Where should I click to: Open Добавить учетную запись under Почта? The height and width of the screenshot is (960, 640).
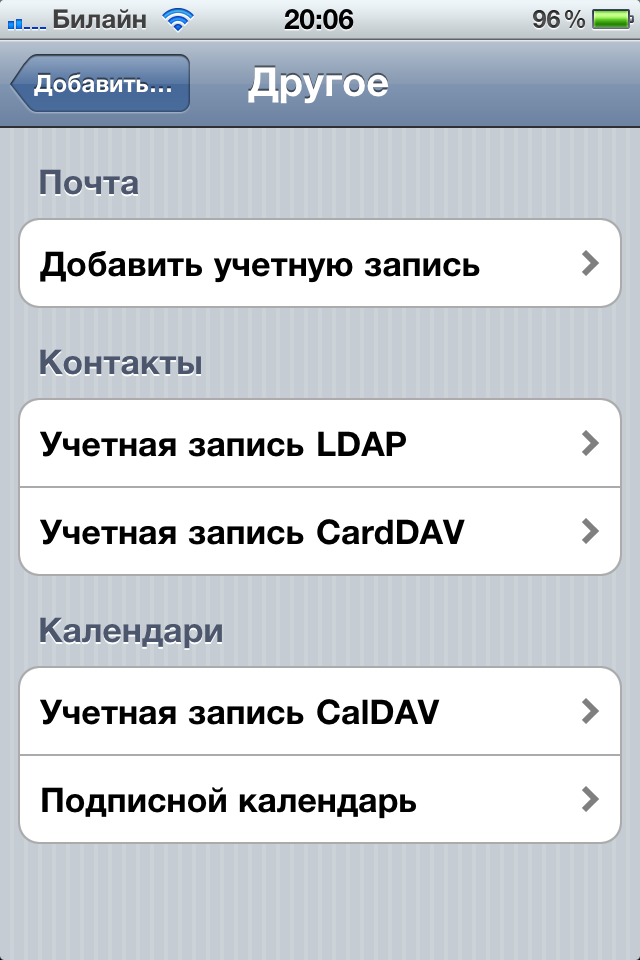point(320,264)
